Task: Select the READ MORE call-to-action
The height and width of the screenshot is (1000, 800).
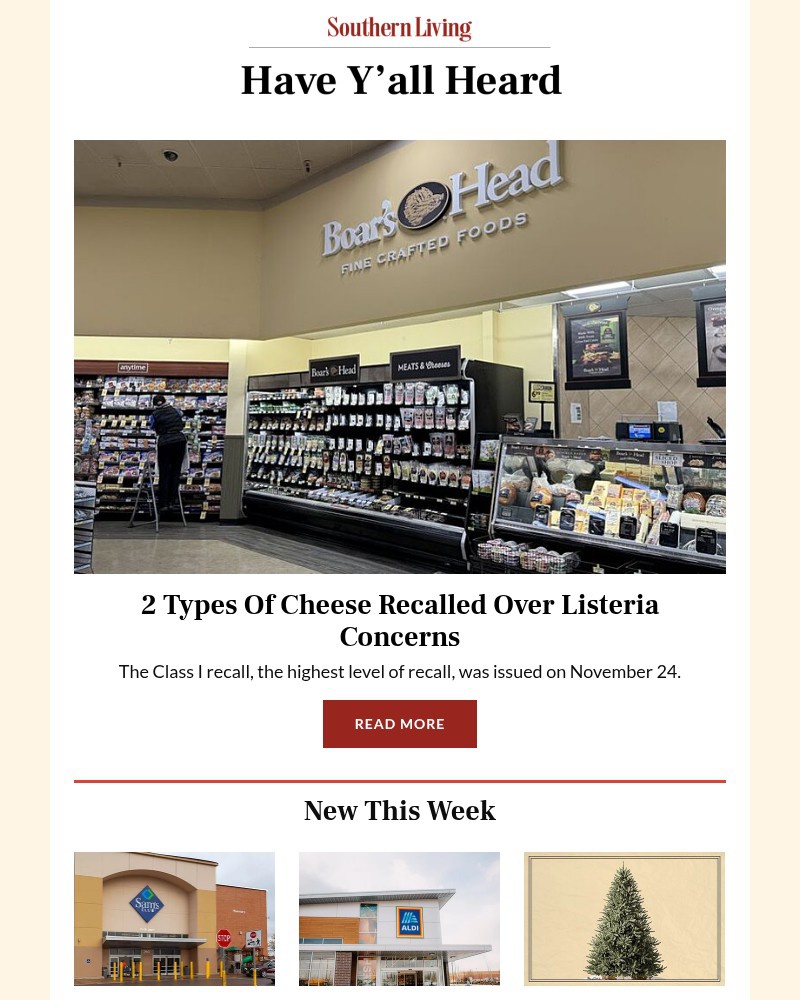Action: [400, 723]
